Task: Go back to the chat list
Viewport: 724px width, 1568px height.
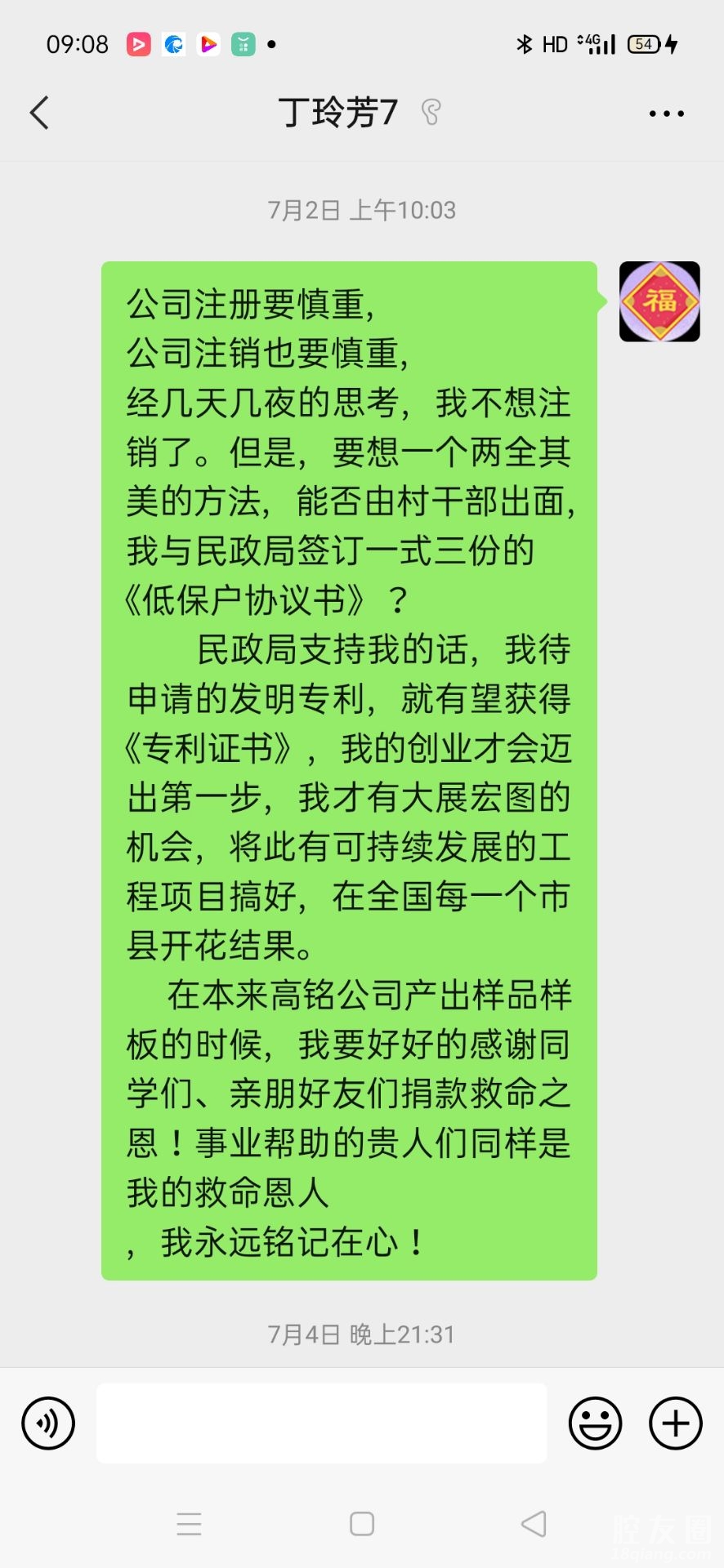Action: tap(39, 113)
